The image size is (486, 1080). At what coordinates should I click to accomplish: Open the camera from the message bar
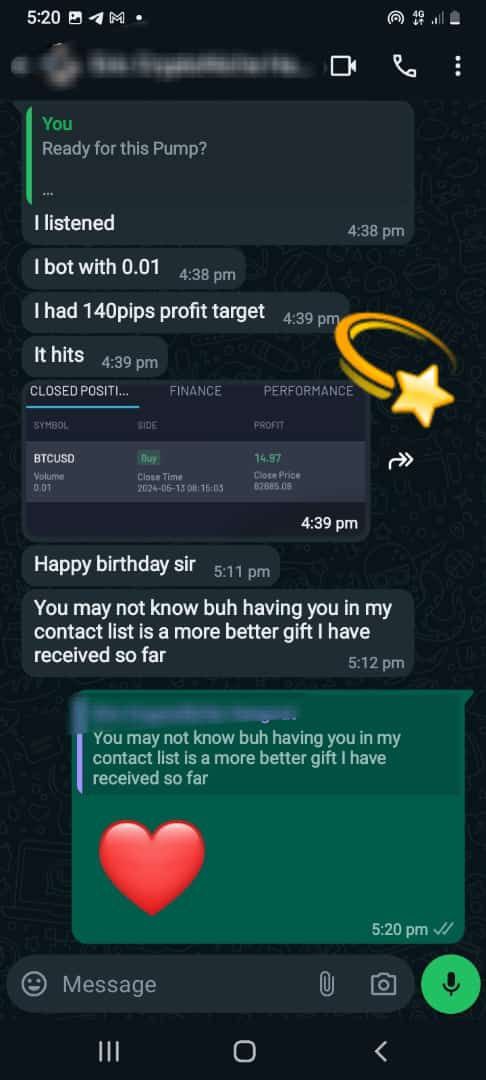(x=383, y=984)
